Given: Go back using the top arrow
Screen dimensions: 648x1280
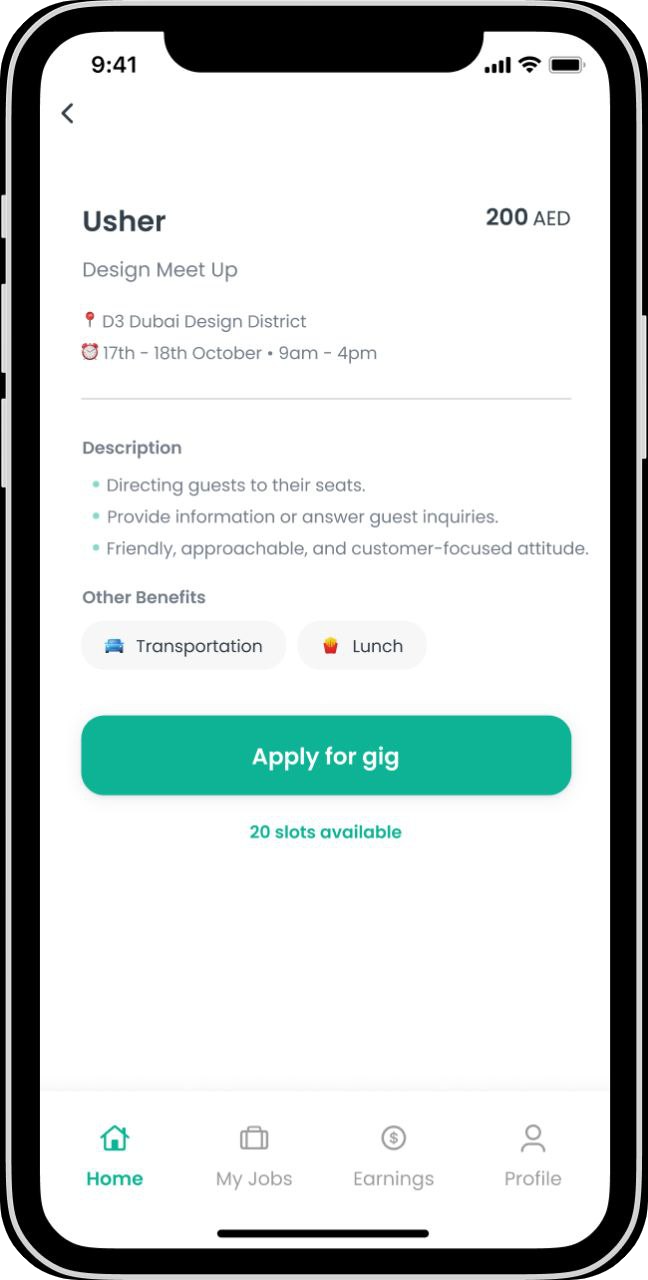Looking at the screenshot, I should coord(67,113).
